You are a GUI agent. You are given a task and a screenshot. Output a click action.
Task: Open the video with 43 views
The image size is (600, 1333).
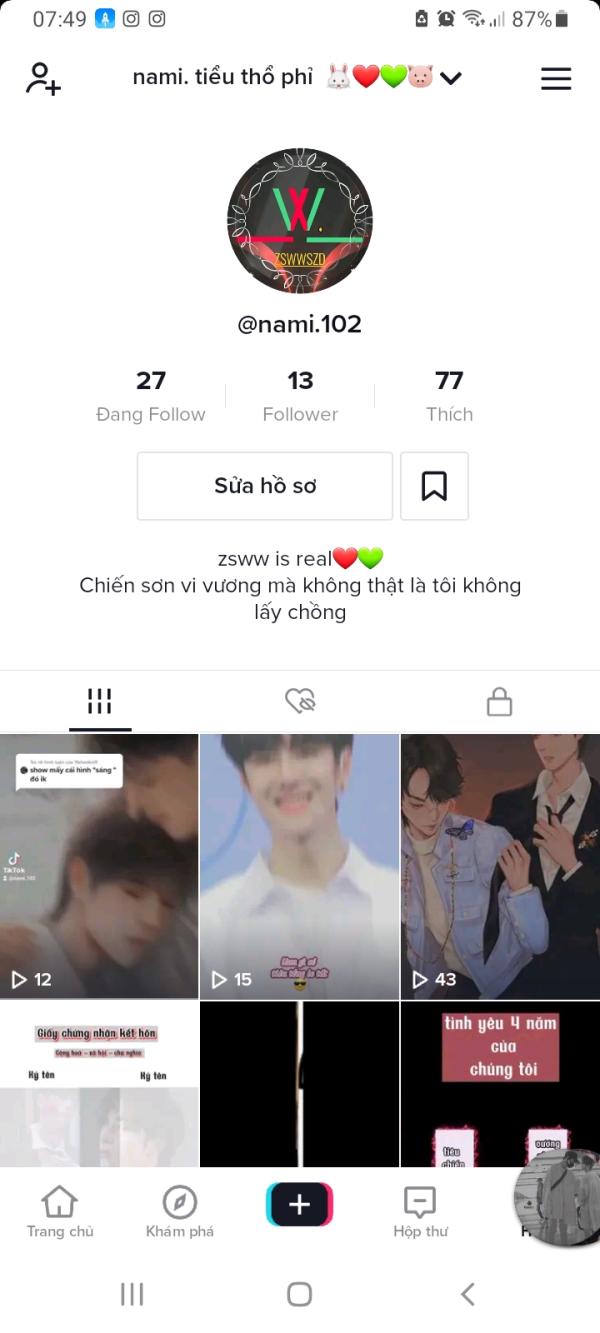pos(500,866)
